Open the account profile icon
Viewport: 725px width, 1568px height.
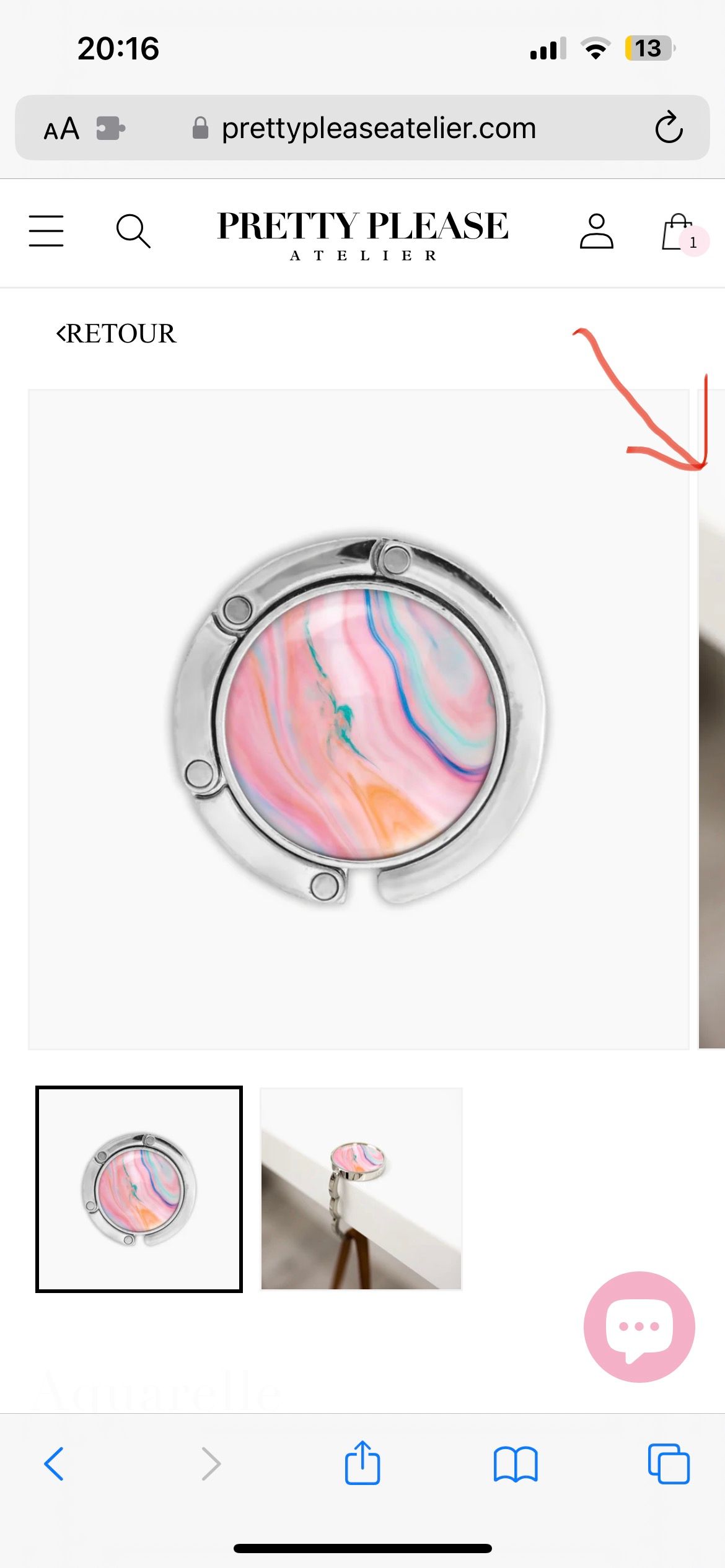coord(596,232)
